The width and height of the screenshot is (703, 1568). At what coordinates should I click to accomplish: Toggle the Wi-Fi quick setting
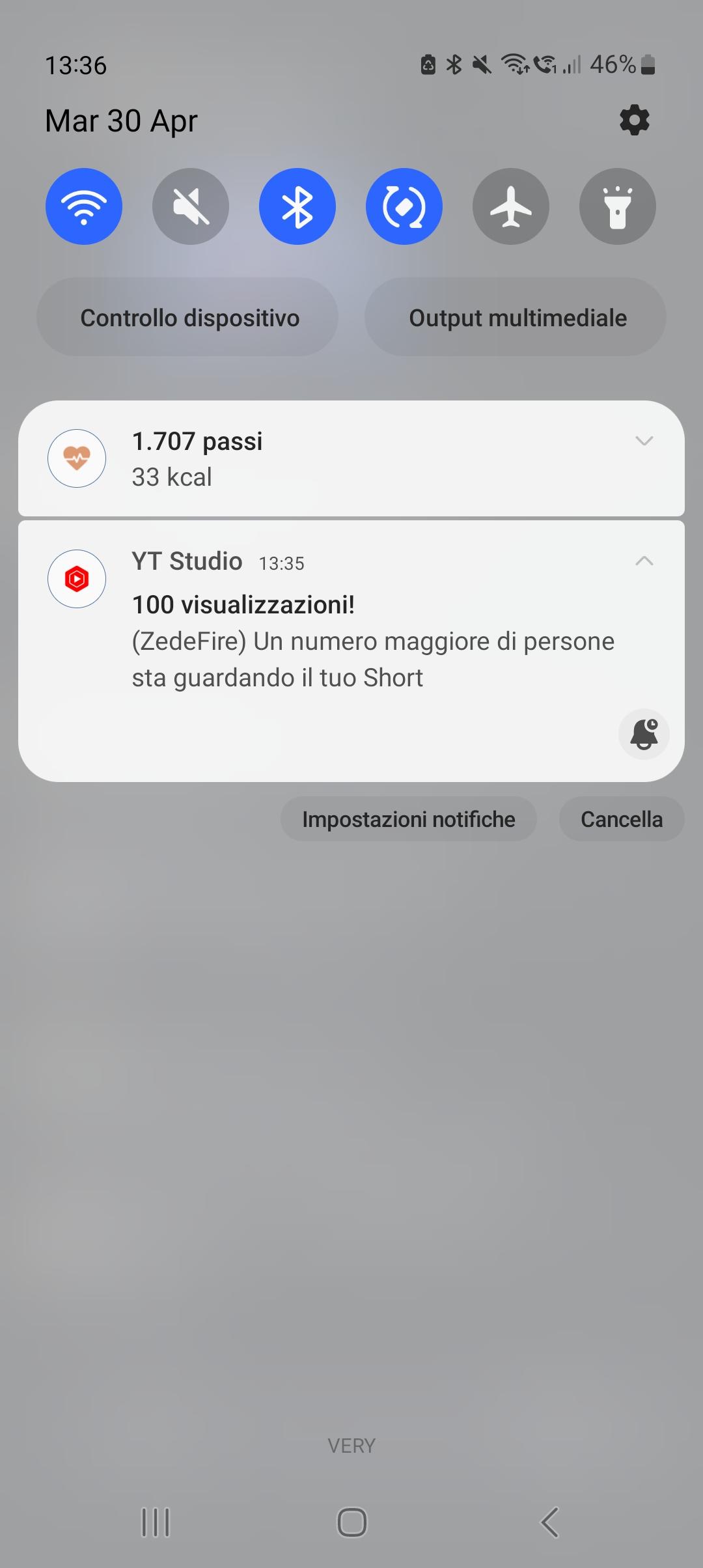click(x=83, y=206)
